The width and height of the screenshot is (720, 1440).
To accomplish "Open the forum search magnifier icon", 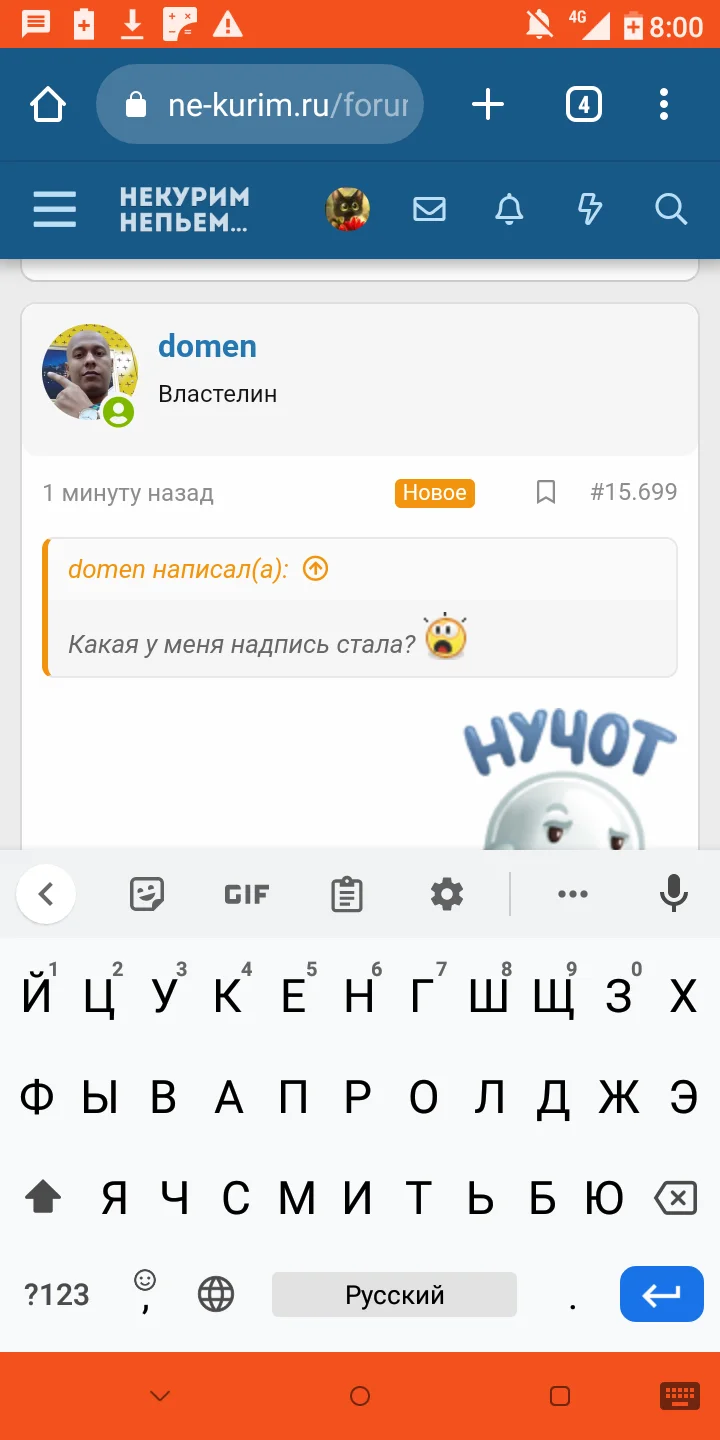I will [670, 209].
